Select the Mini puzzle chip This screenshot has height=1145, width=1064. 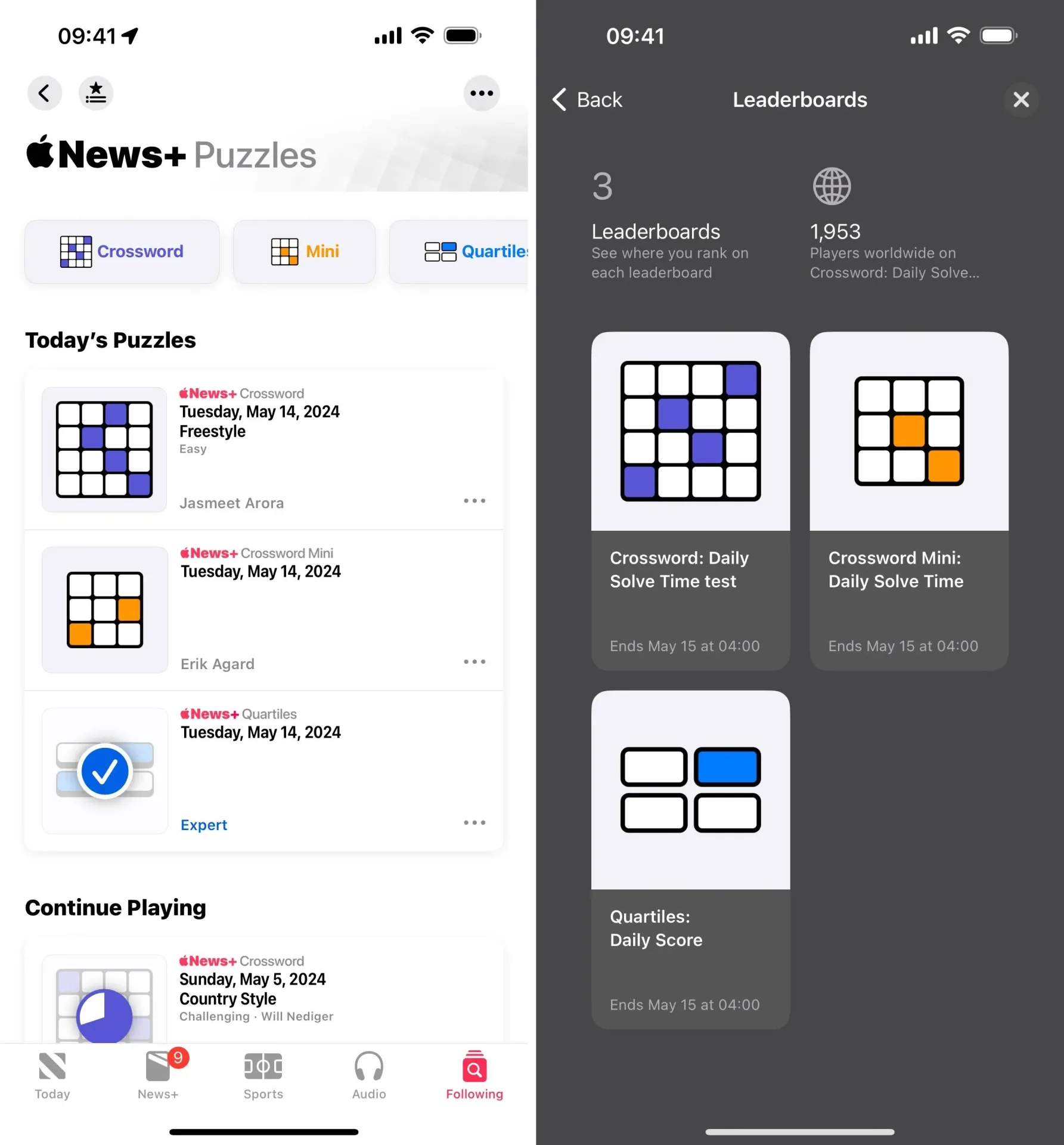[305, 251]
